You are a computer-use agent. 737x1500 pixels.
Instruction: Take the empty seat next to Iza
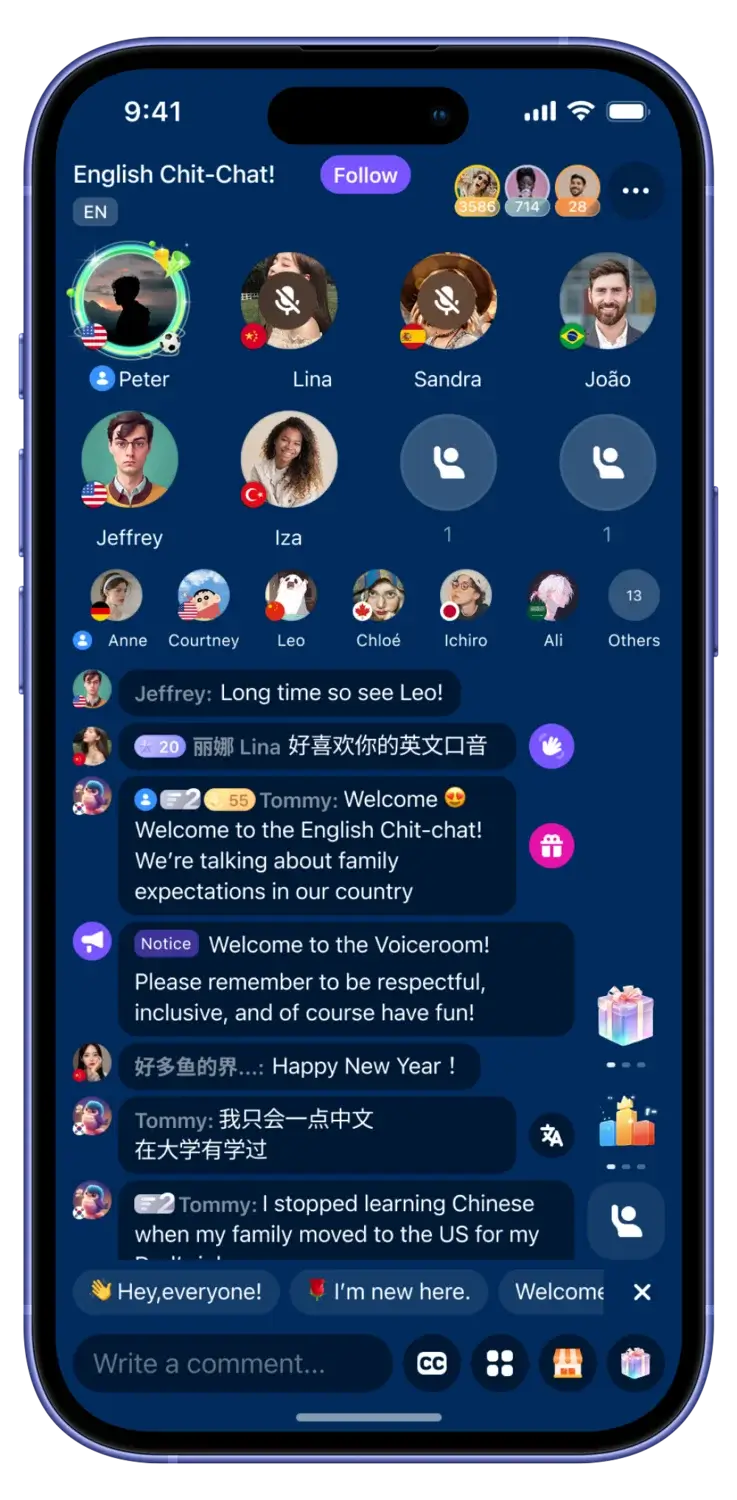(448, 462)
